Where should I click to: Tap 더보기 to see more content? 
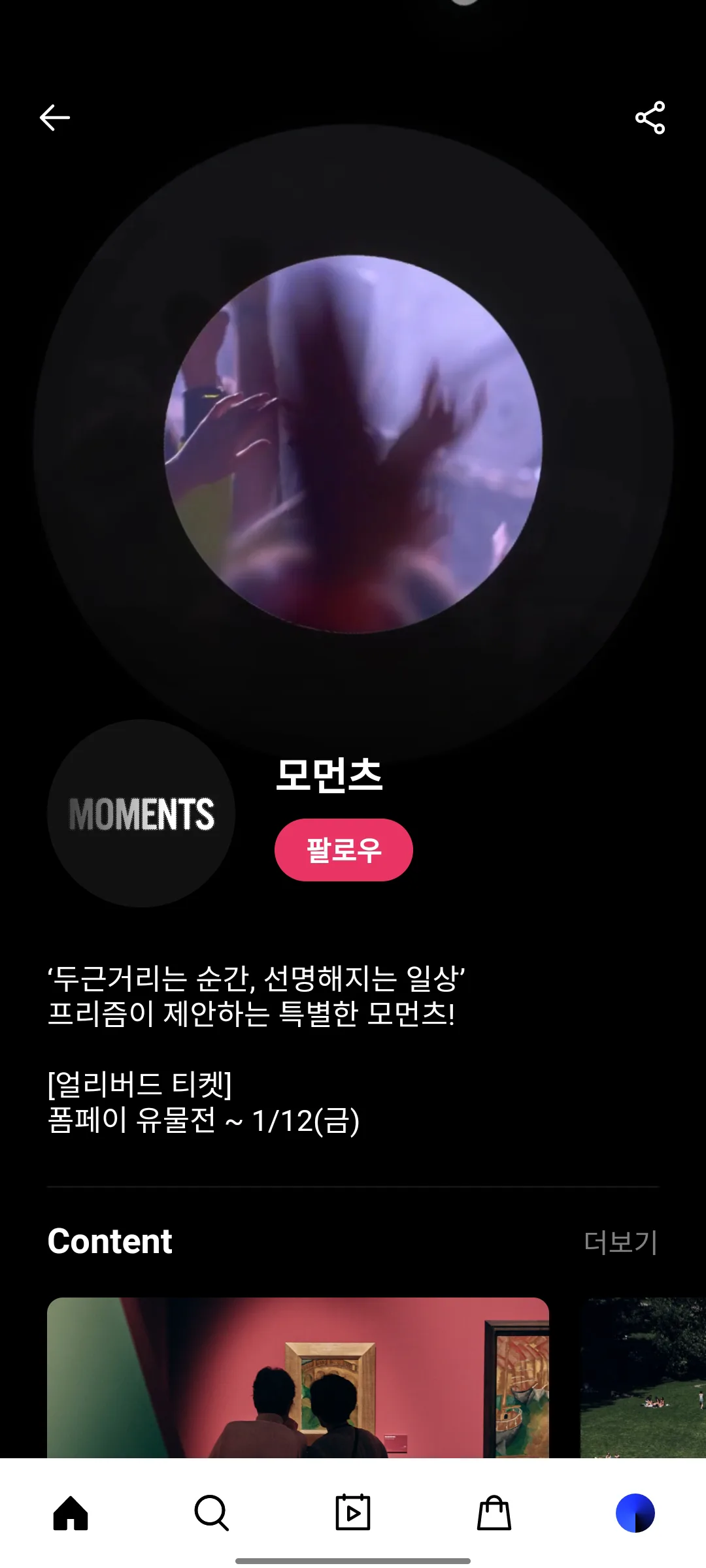pyautogui.click(x=620, y=1242)
